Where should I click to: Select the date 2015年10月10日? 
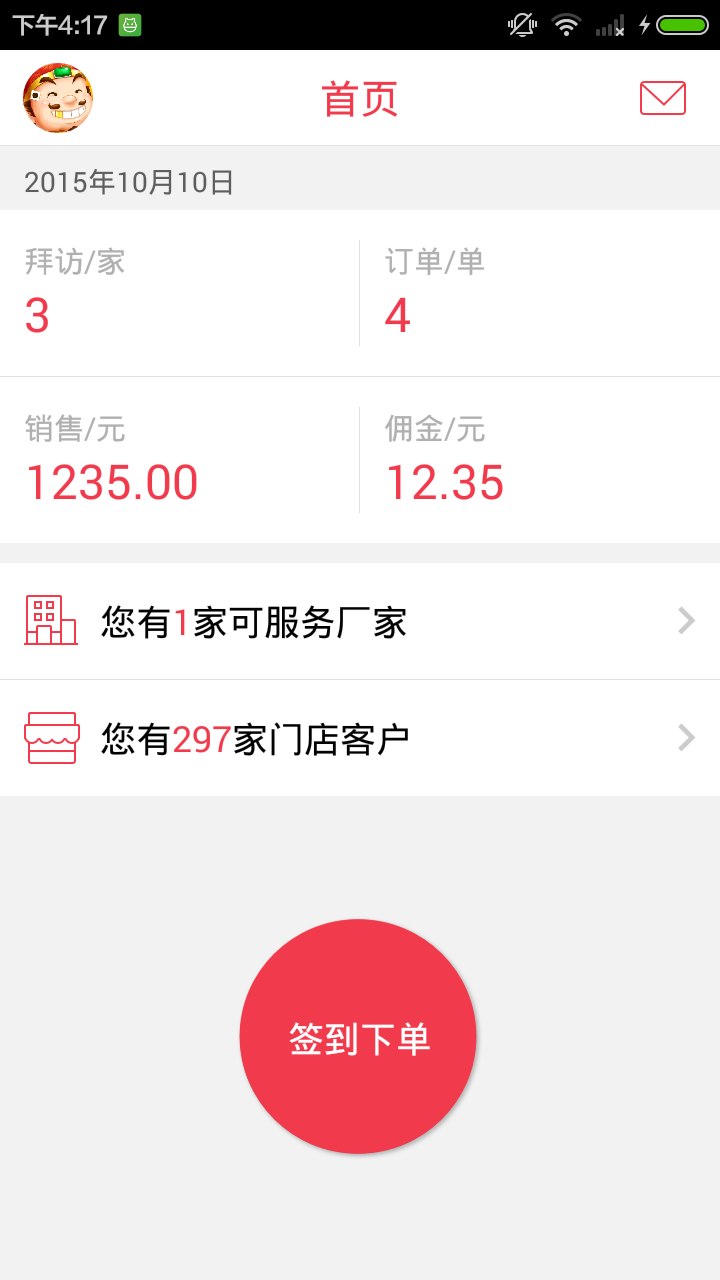tap(128, 183)
